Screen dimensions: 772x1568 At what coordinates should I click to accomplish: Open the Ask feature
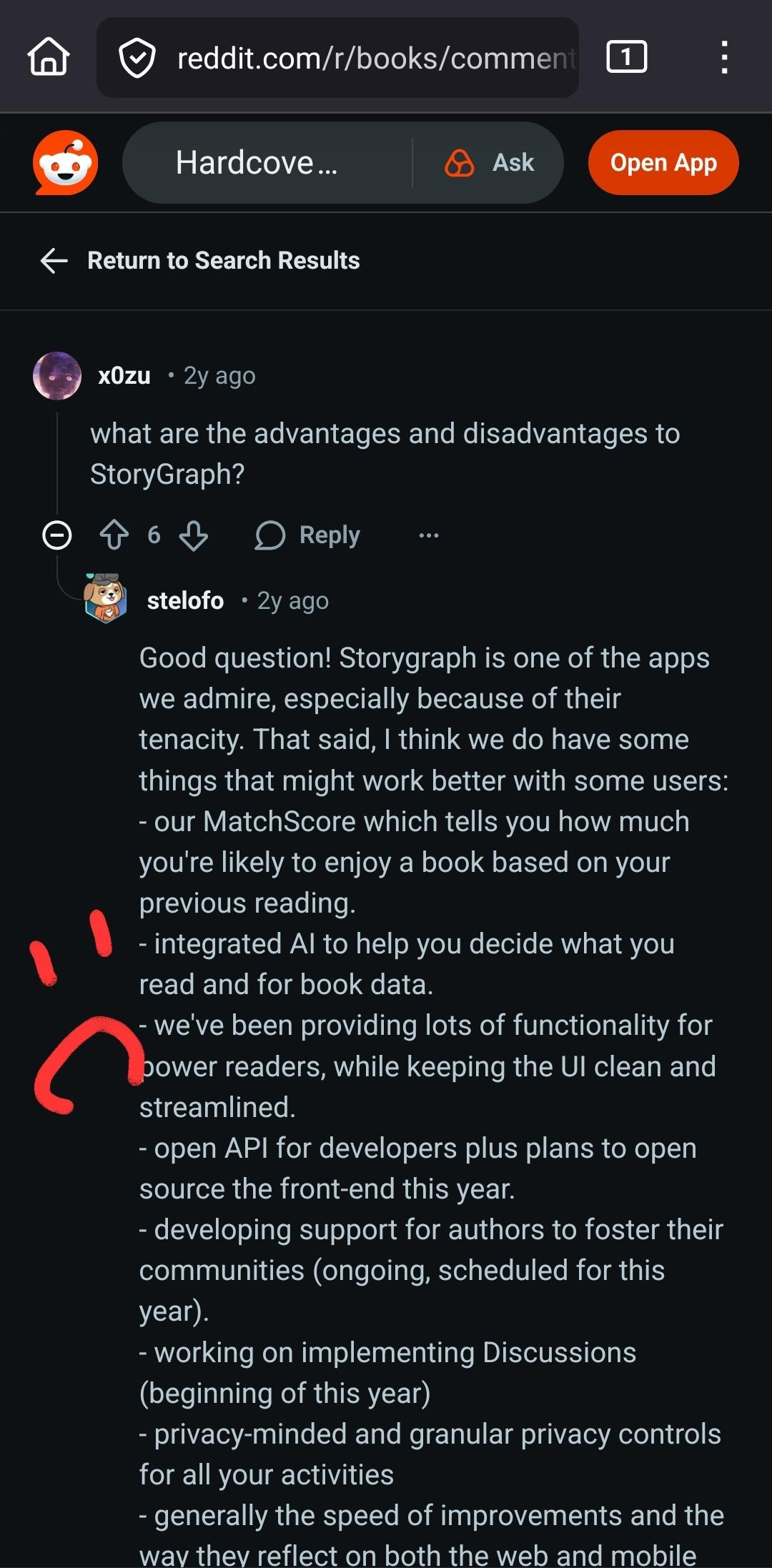click(490, 163)
